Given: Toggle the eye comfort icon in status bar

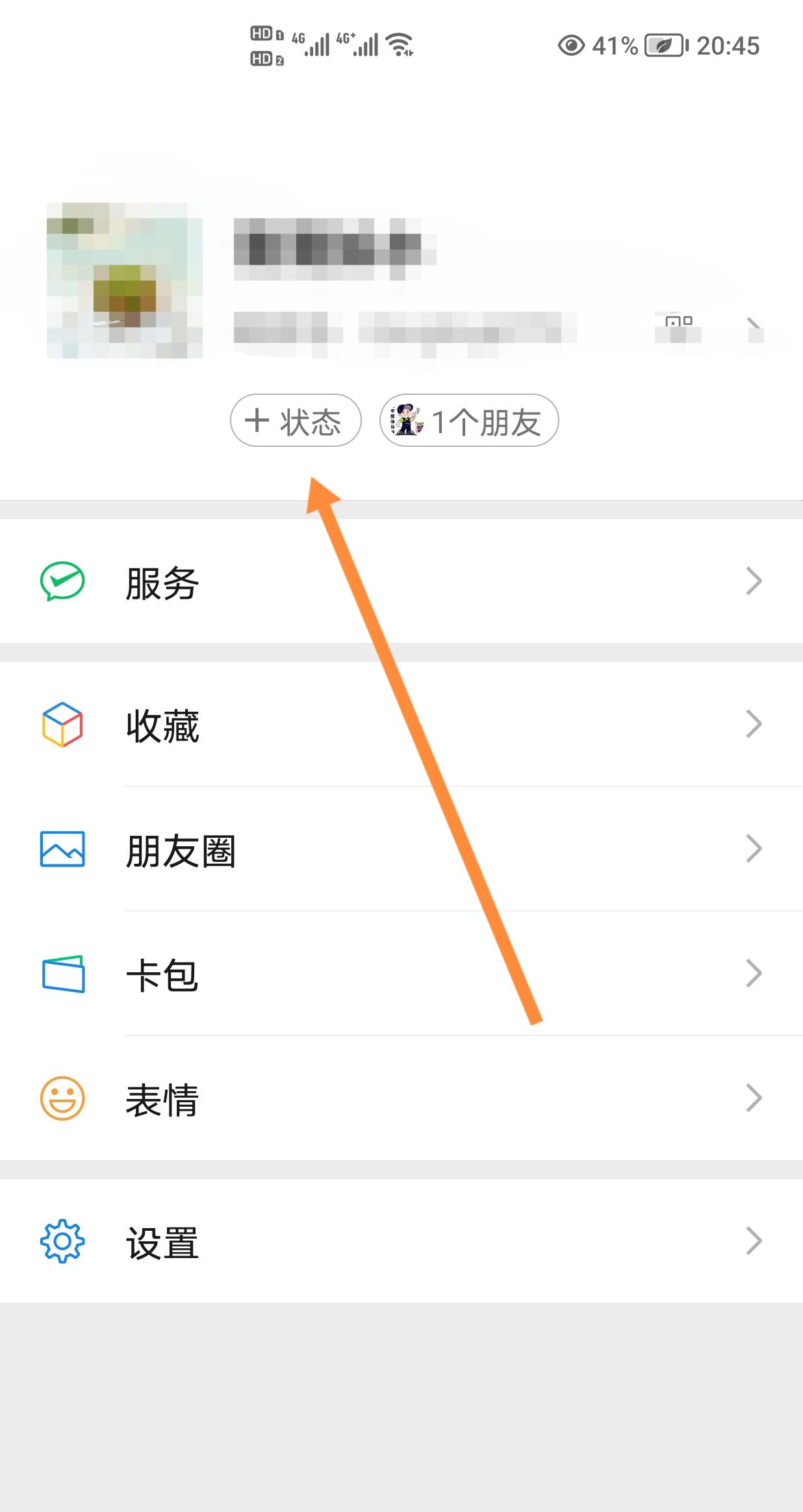Looking at the screenshot, I should click(570, 44).
